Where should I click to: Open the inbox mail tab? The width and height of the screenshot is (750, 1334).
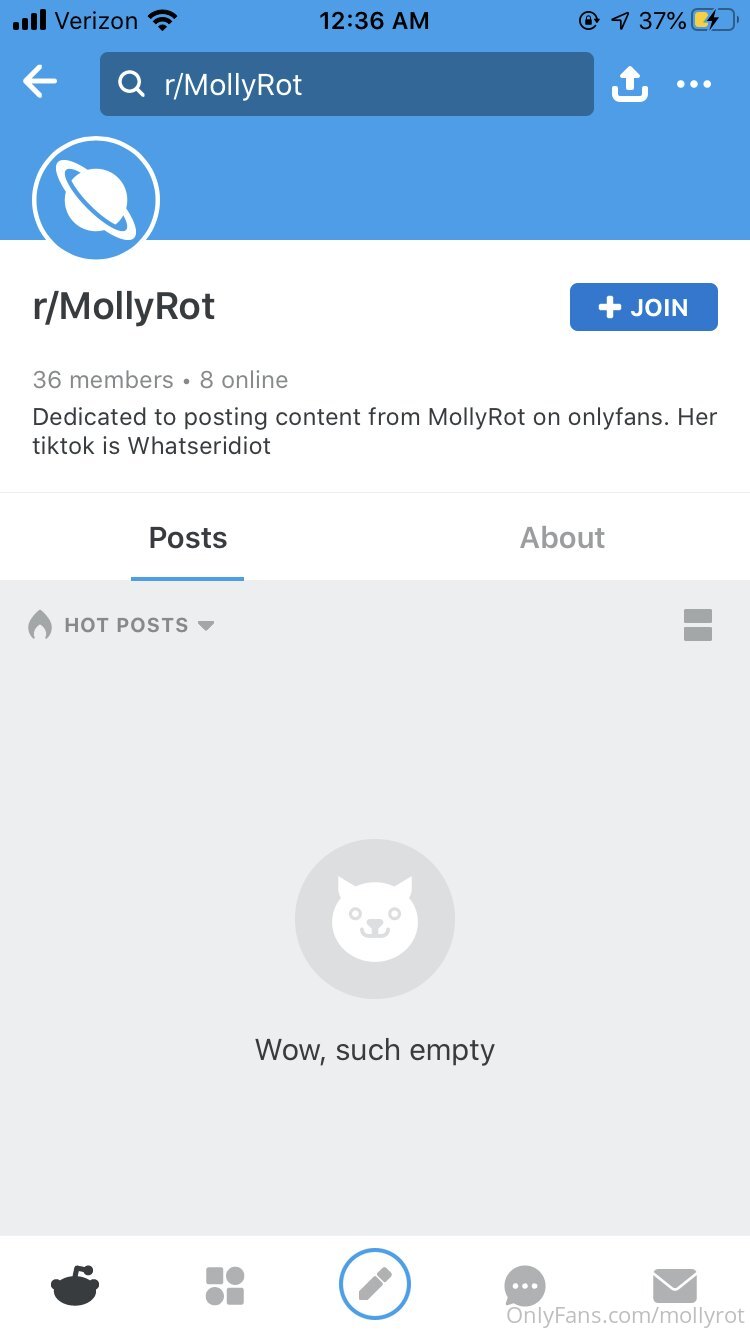click(674, 1285)
